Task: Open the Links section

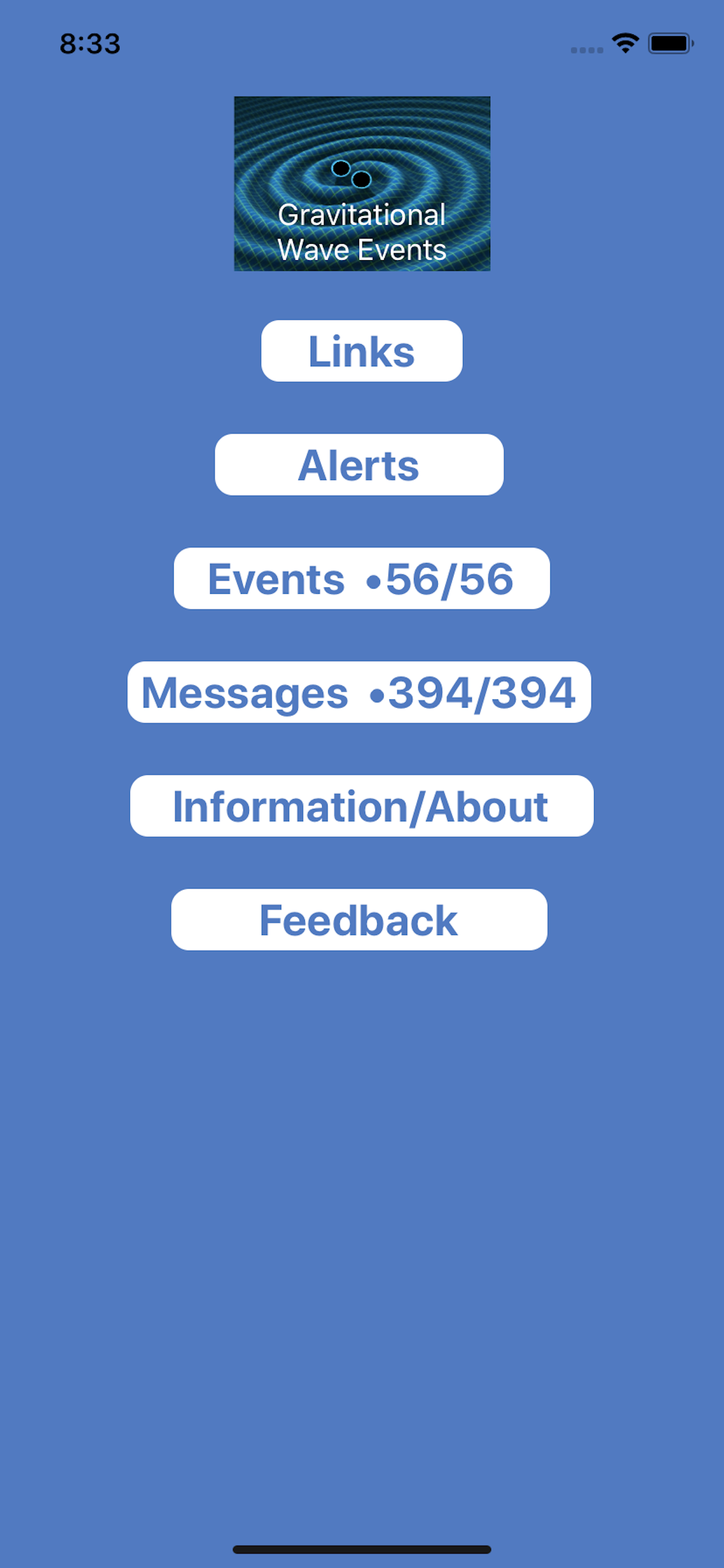Action: 361,350
